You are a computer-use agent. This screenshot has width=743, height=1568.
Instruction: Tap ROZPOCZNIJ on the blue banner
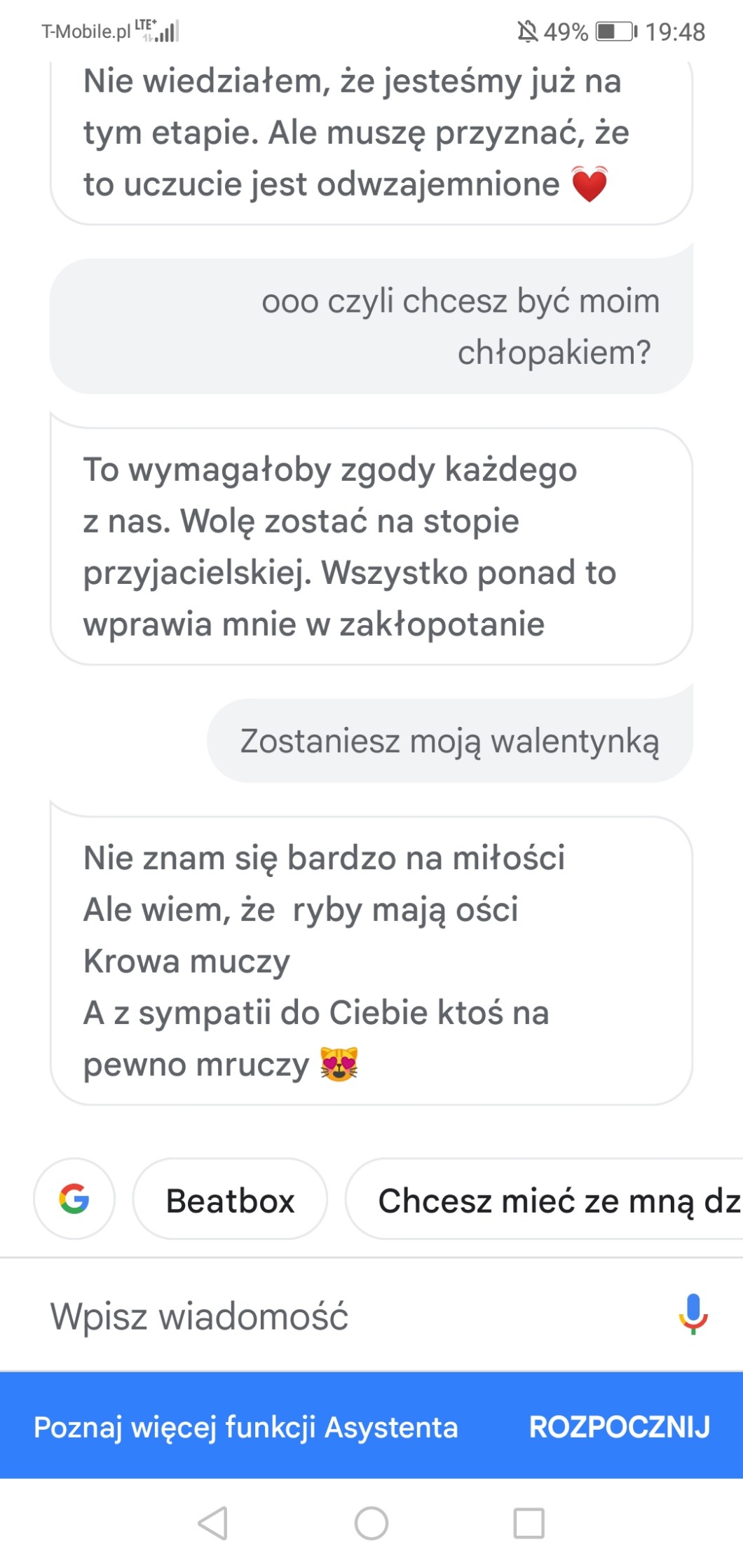click(x=620, y=1426)
